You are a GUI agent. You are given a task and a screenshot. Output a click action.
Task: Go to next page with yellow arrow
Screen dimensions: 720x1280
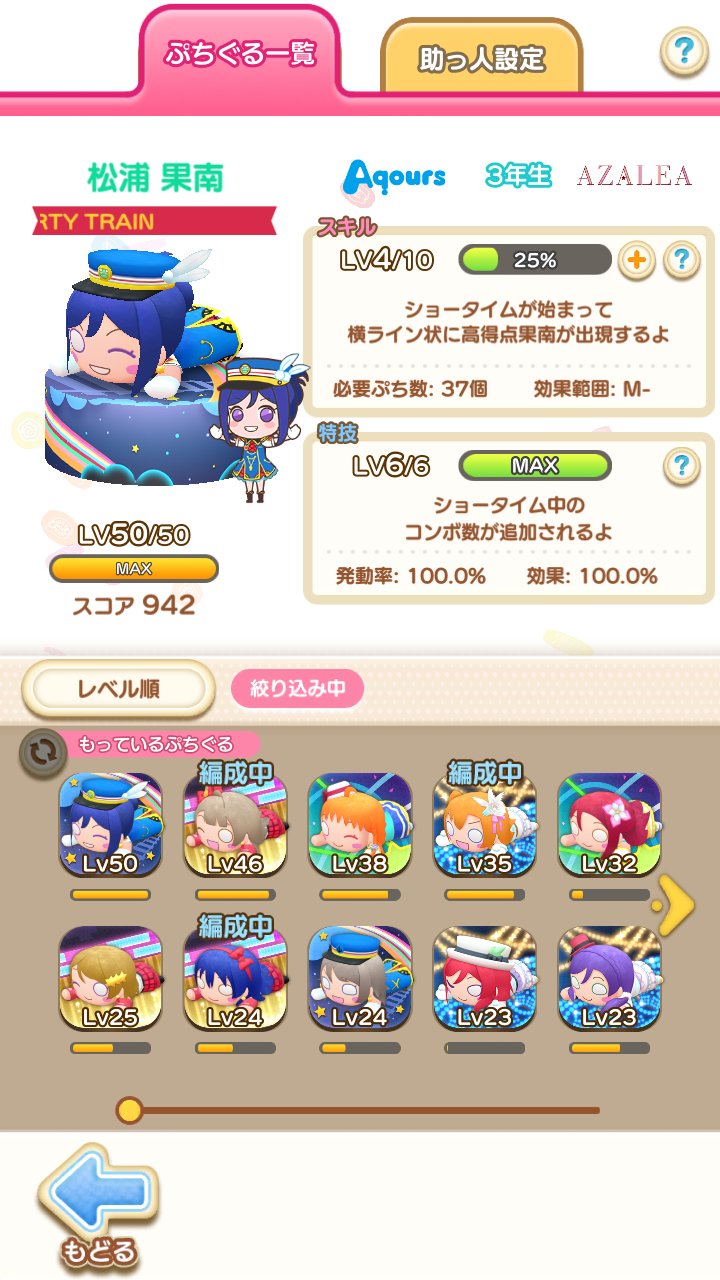(678, 904)
